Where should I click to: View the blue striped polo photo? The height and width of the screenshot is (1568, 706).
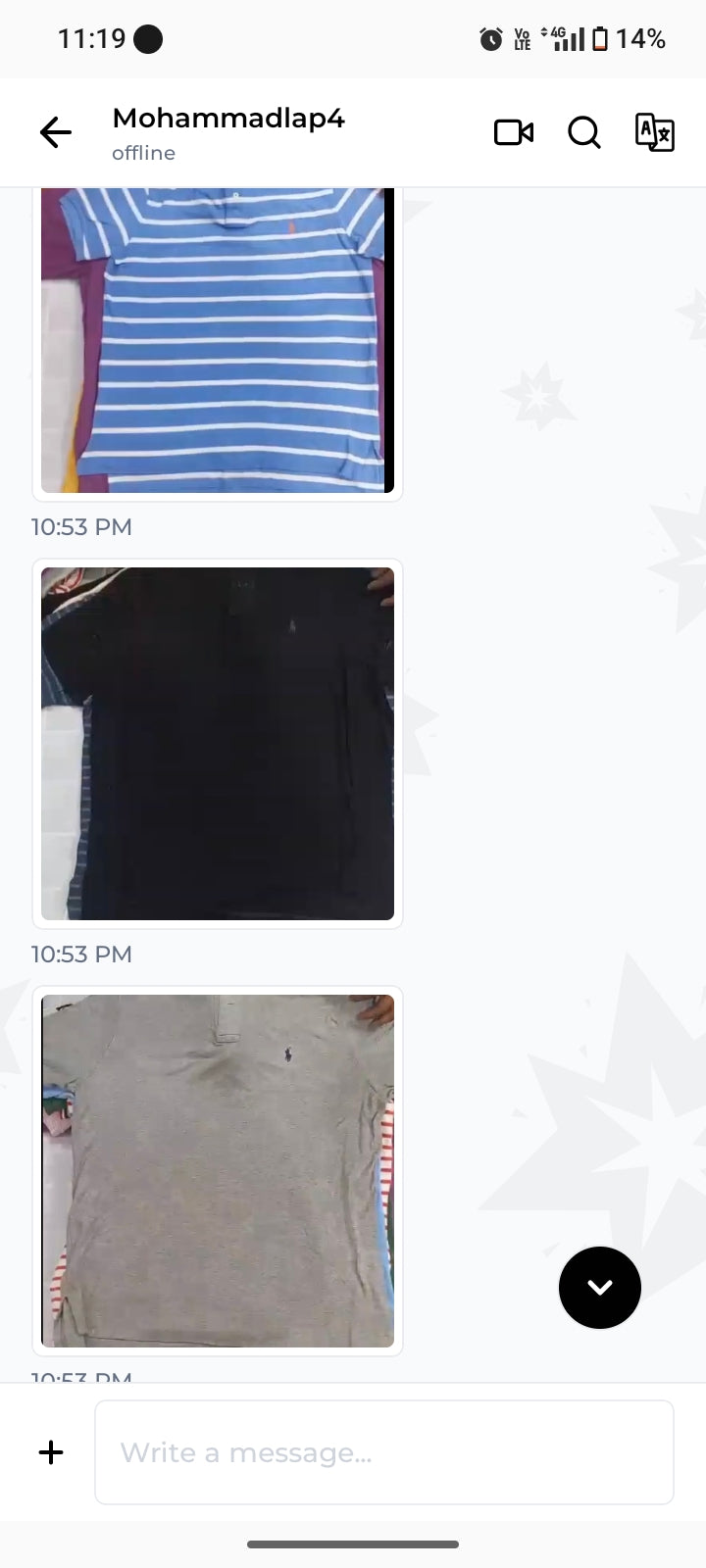218,340
